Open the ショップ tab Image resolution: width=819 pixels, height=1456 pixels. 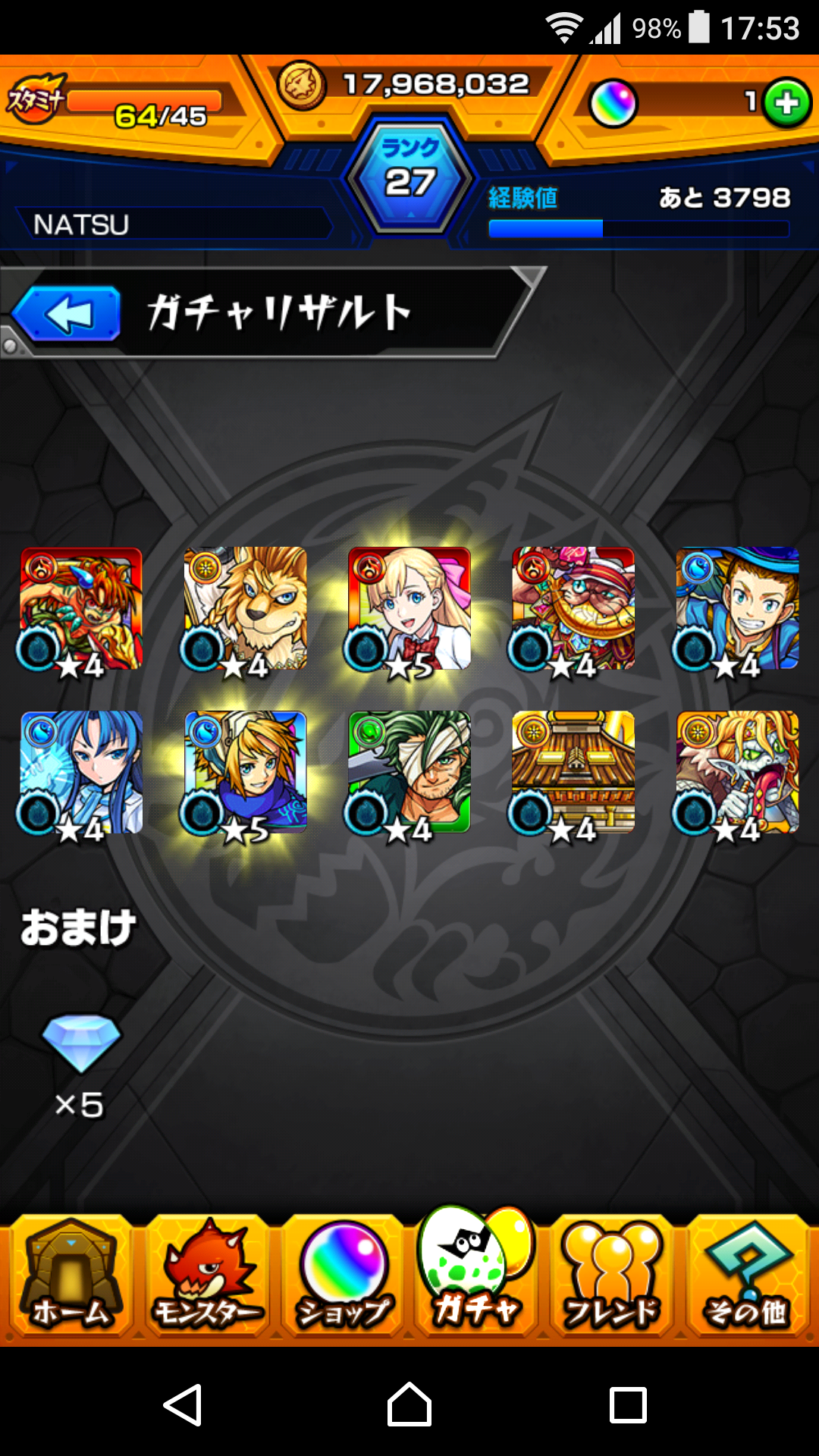[343, 1276]
